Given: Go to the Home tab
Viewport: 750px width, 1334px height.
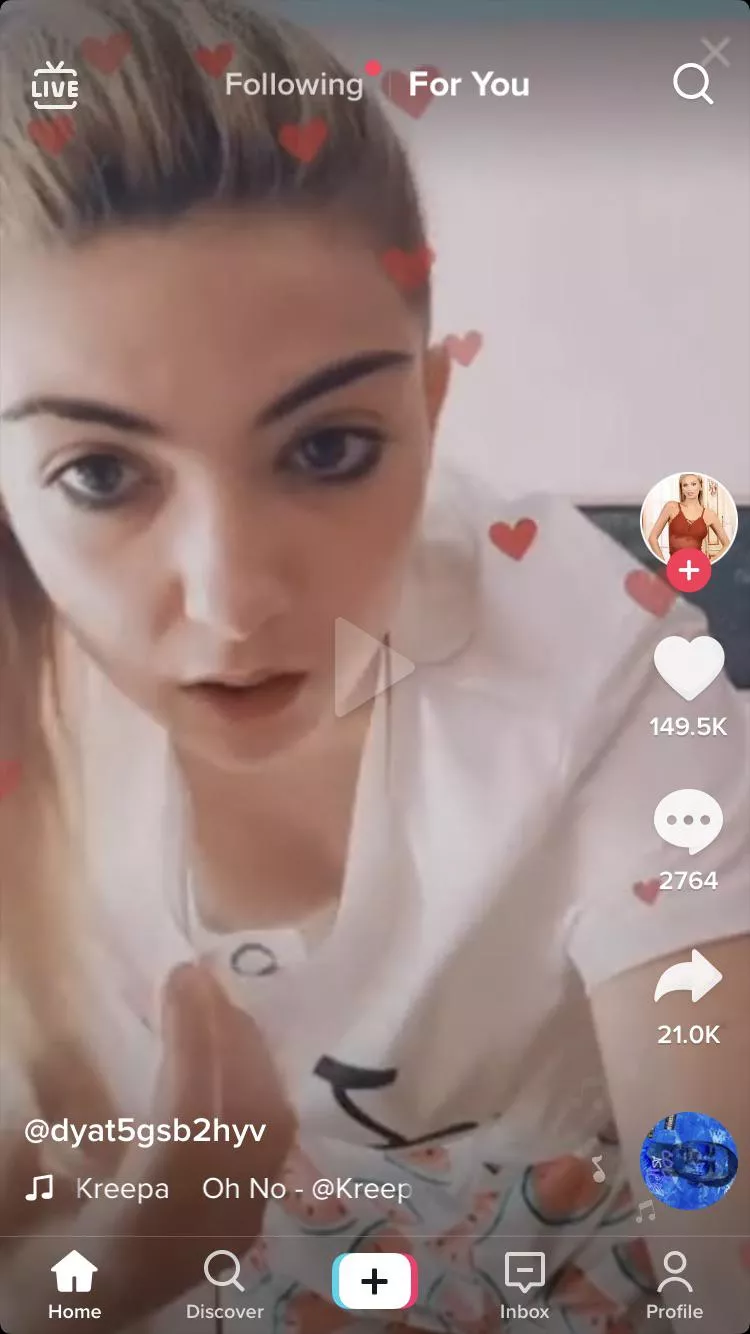Looking at the screenshot, I should (75, 1285).
